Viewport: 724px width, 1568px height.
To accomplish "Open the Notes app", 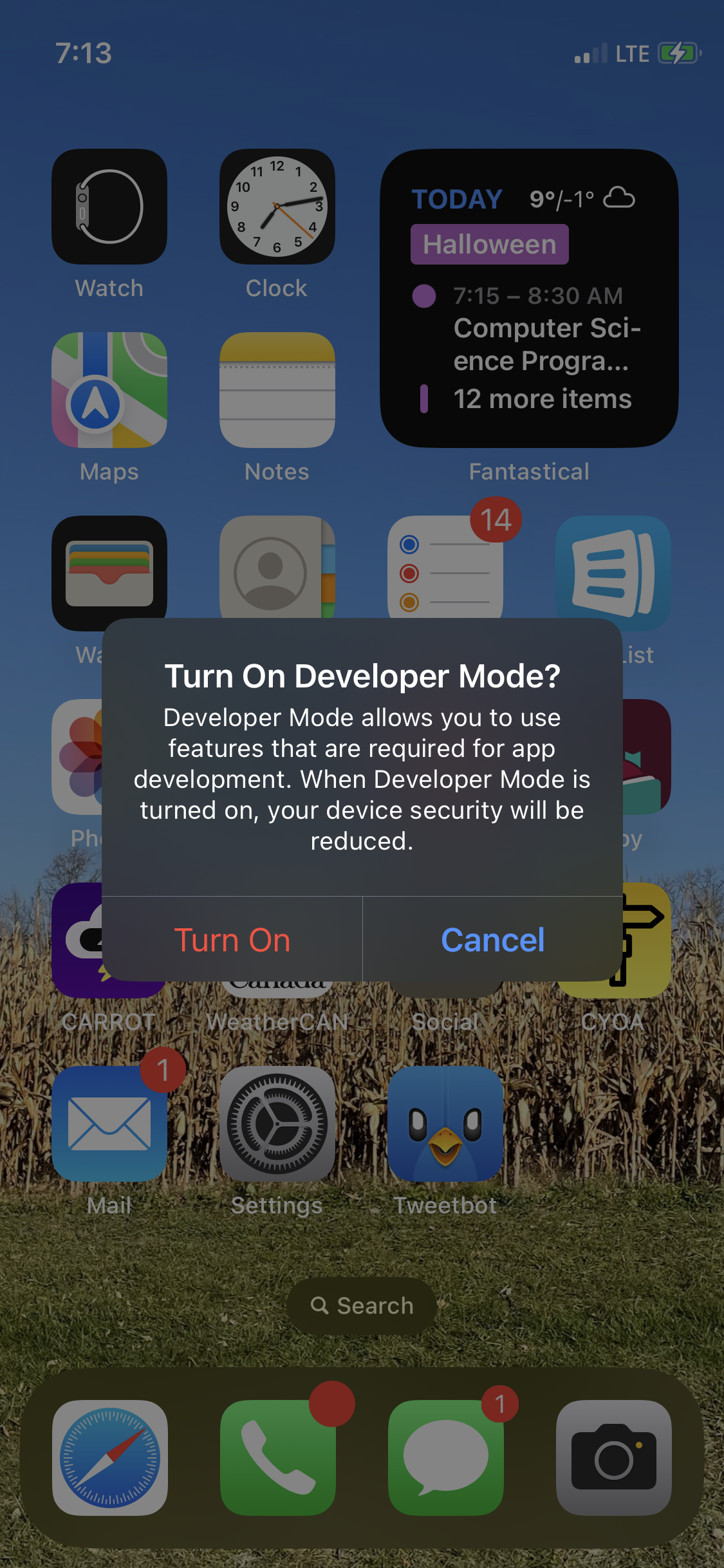I will (x=277, y=390).
